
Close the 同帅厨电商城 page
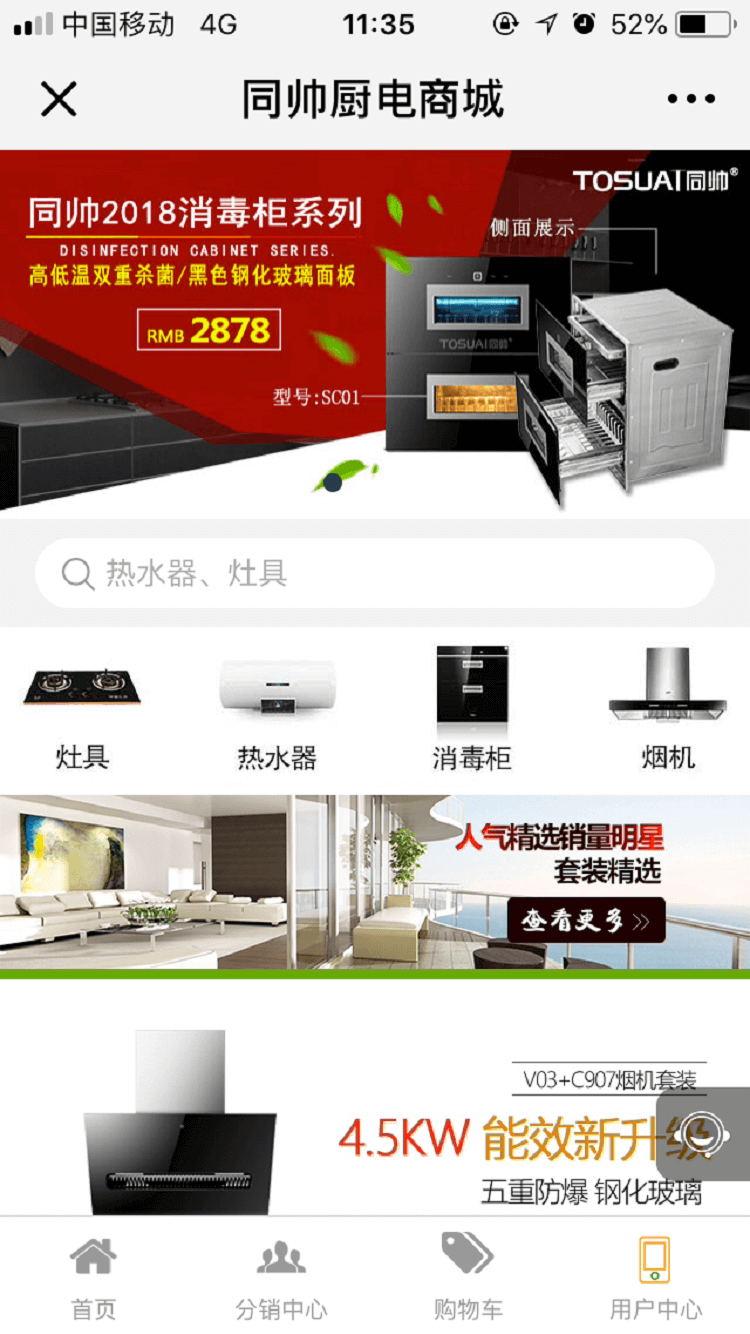pos(58,98)
